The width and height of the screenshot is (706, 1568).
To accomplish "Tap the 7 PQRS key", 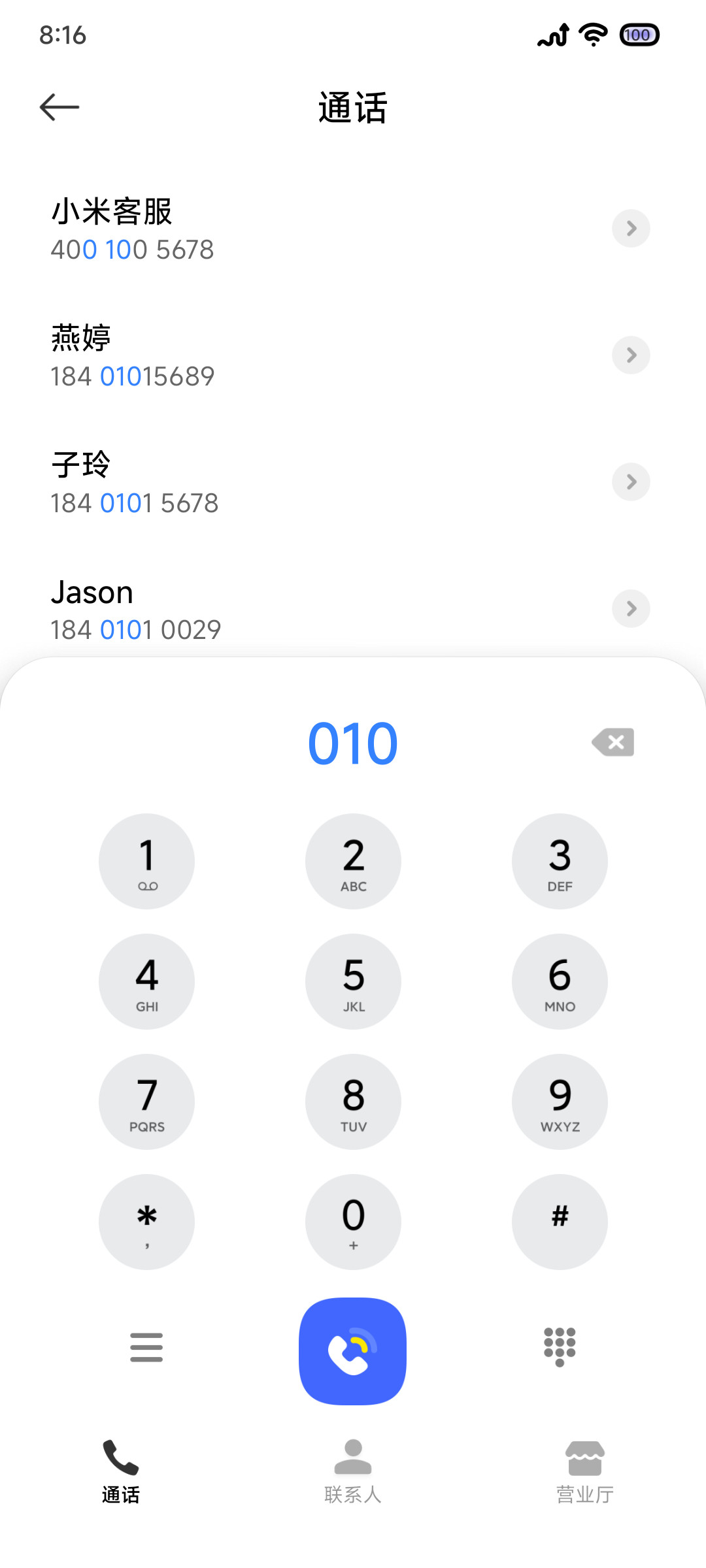I will tap(146, 1102).
